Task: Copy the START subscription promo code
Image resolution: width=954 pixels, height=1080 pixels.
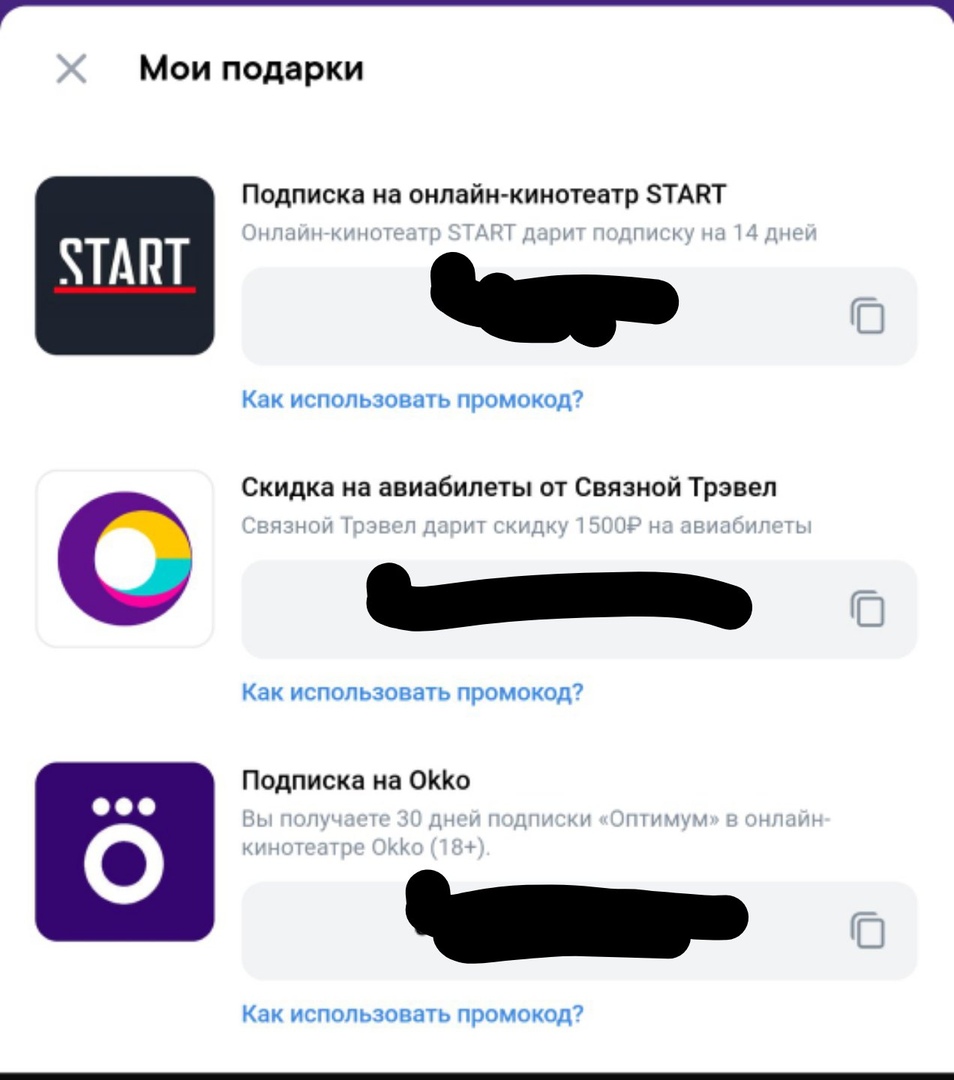Action: pyautogui.click(x=867, y=315)
